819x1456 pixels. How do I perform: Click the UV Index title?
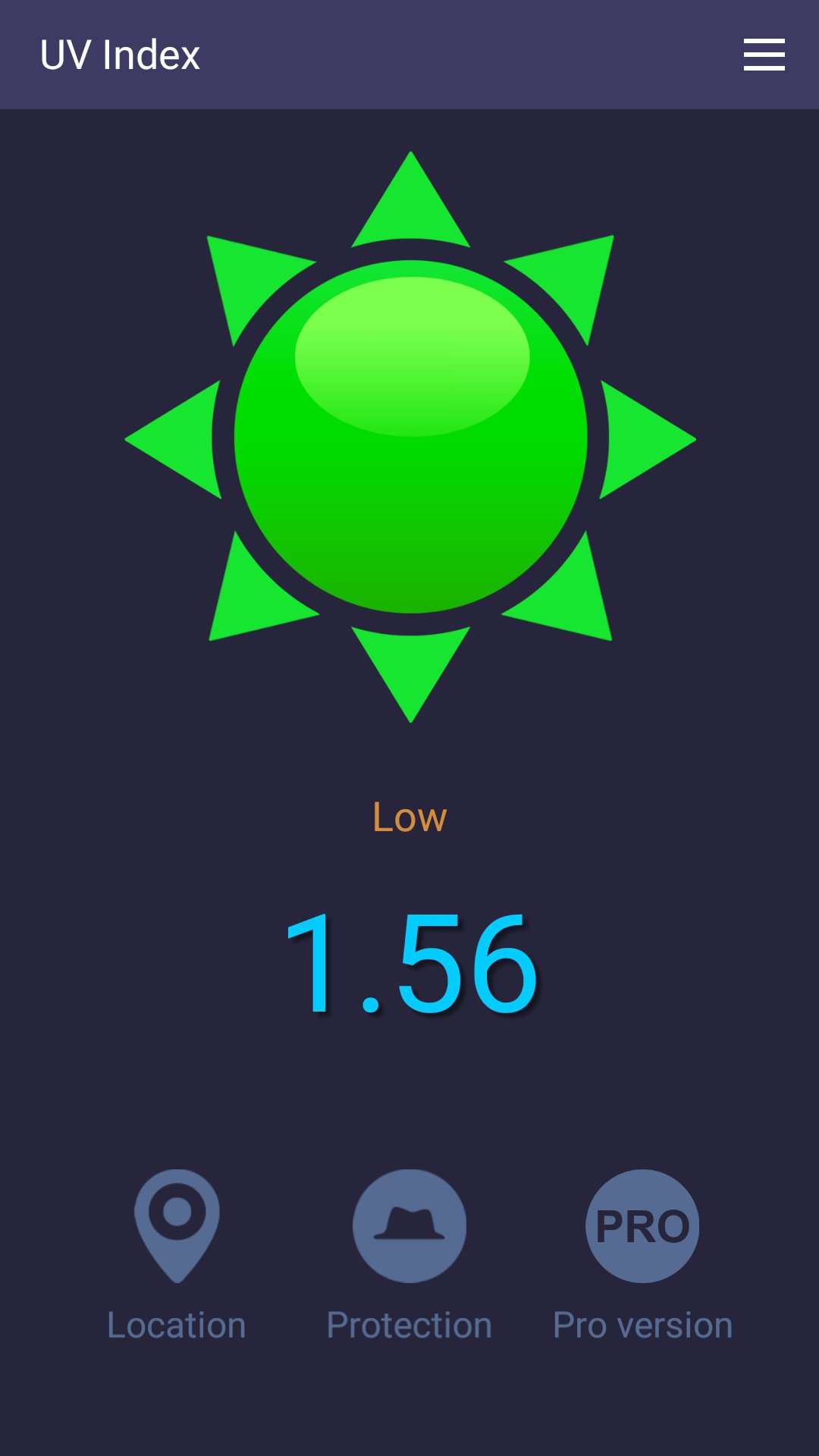click(120, 55)
